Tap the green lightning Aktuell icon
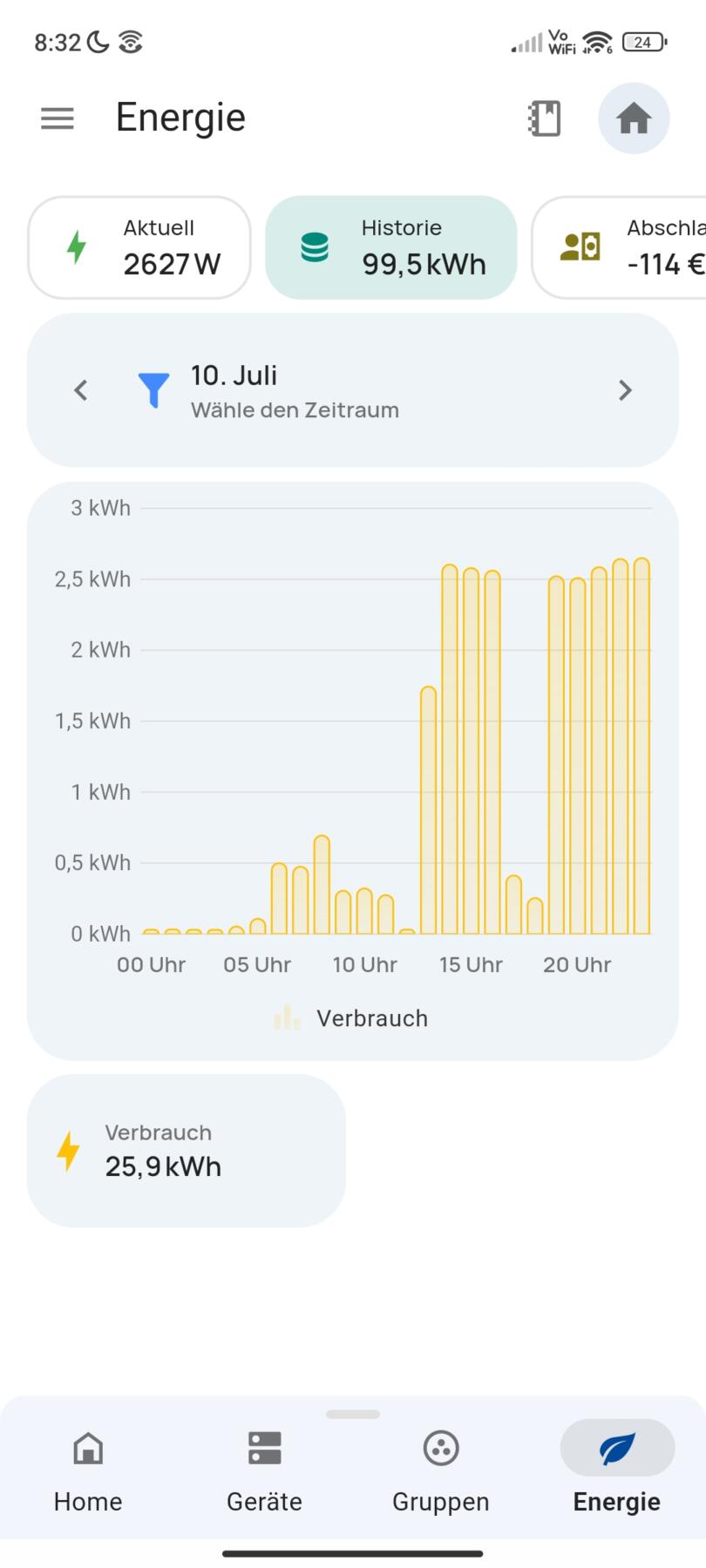706x1568 pixels. click(77, 247)
